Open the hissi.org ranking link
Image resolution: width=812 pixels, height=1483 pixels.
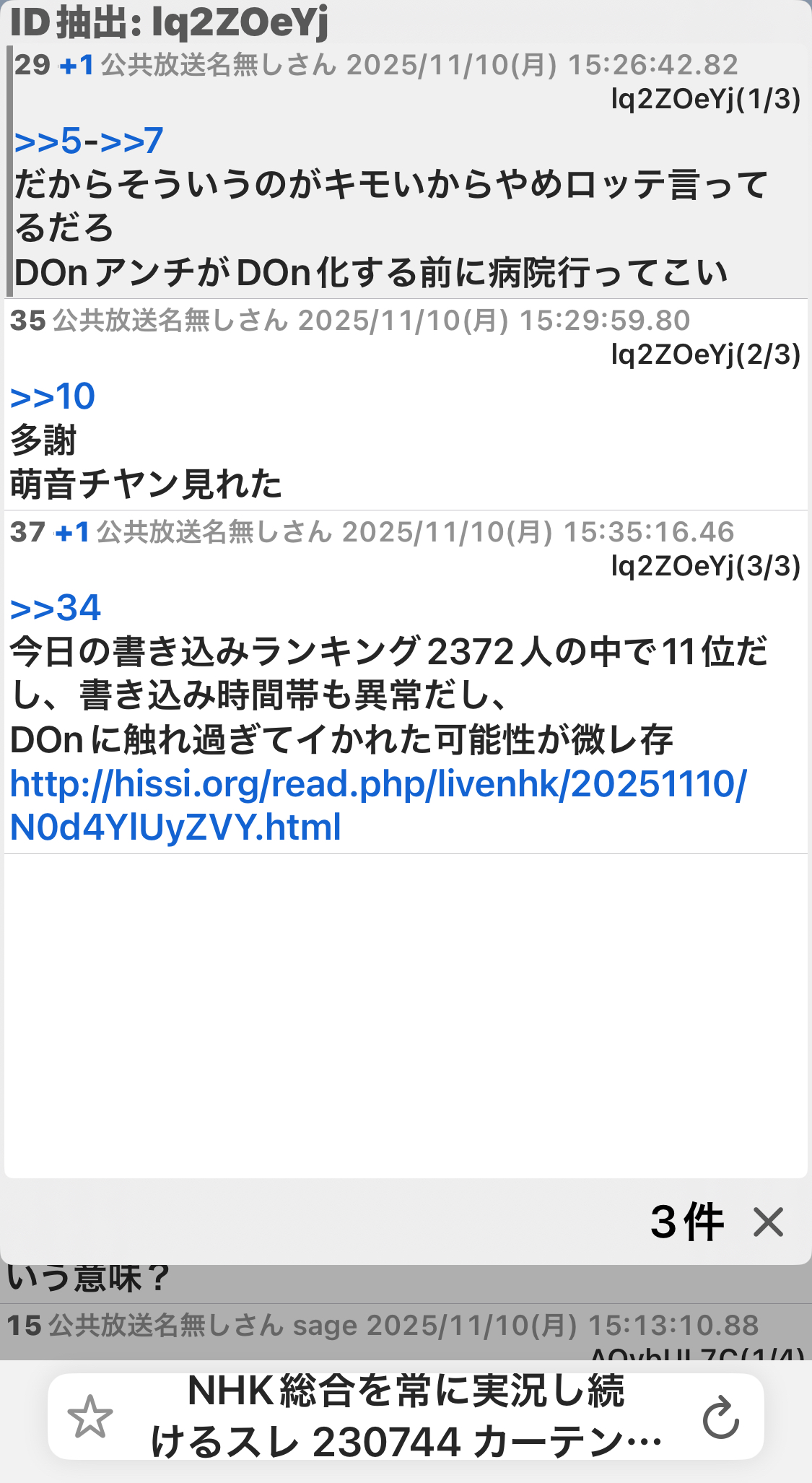click(377, 805)
